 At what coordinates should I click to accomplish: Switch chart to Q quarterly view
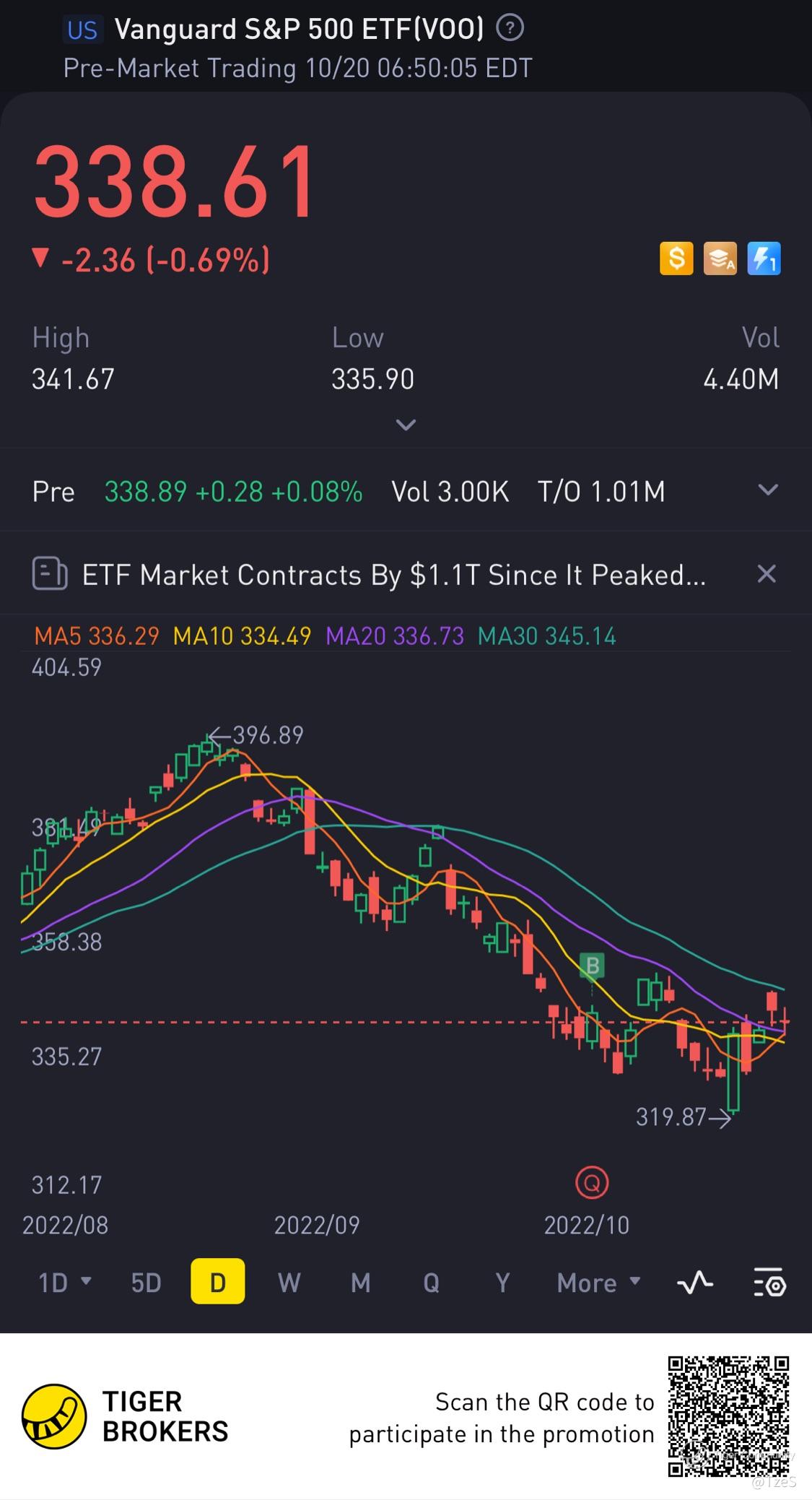pos(431,1283)
